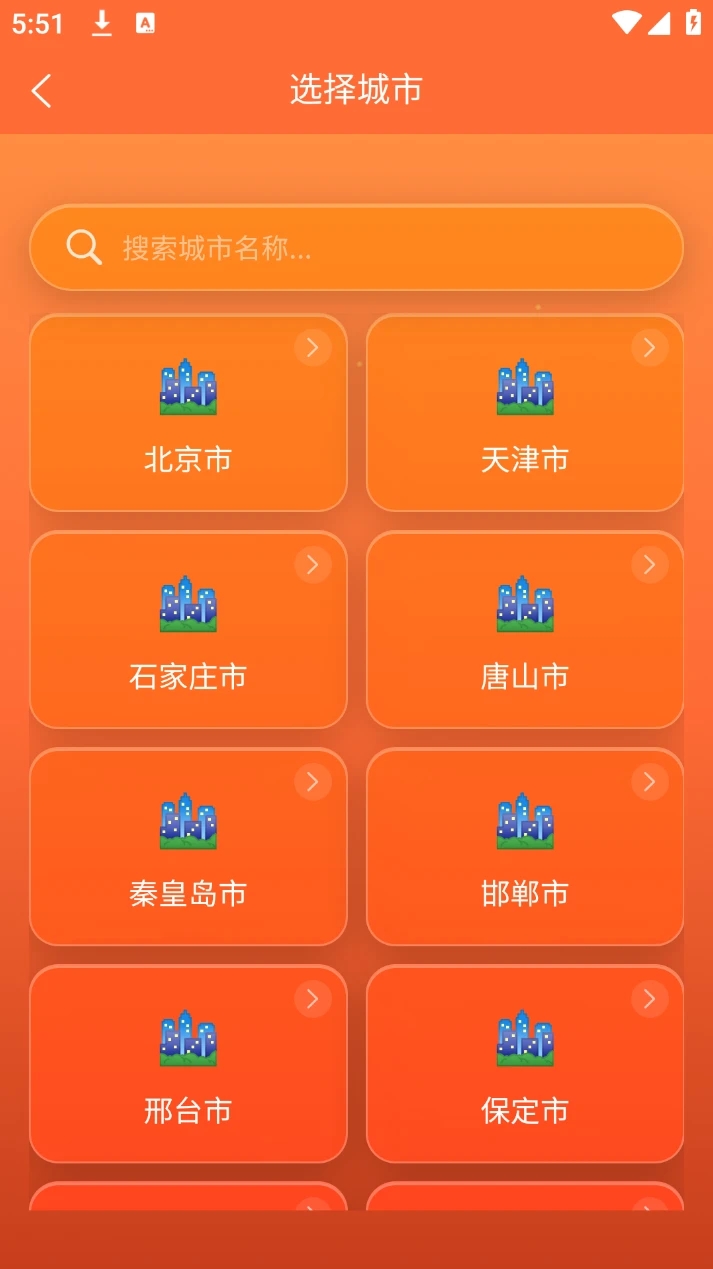Go back from the city selection screen
713x1269 pixels.
pos(41,91)
